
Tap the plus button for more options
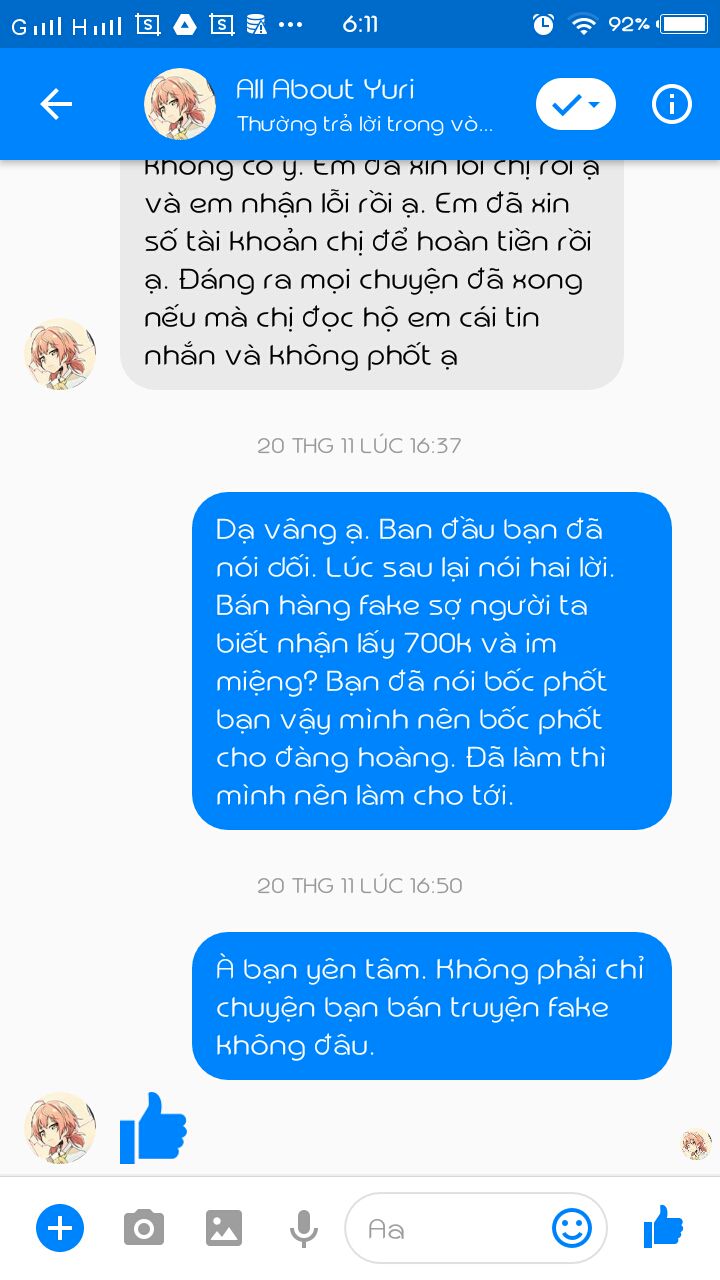coord(60,1228)
